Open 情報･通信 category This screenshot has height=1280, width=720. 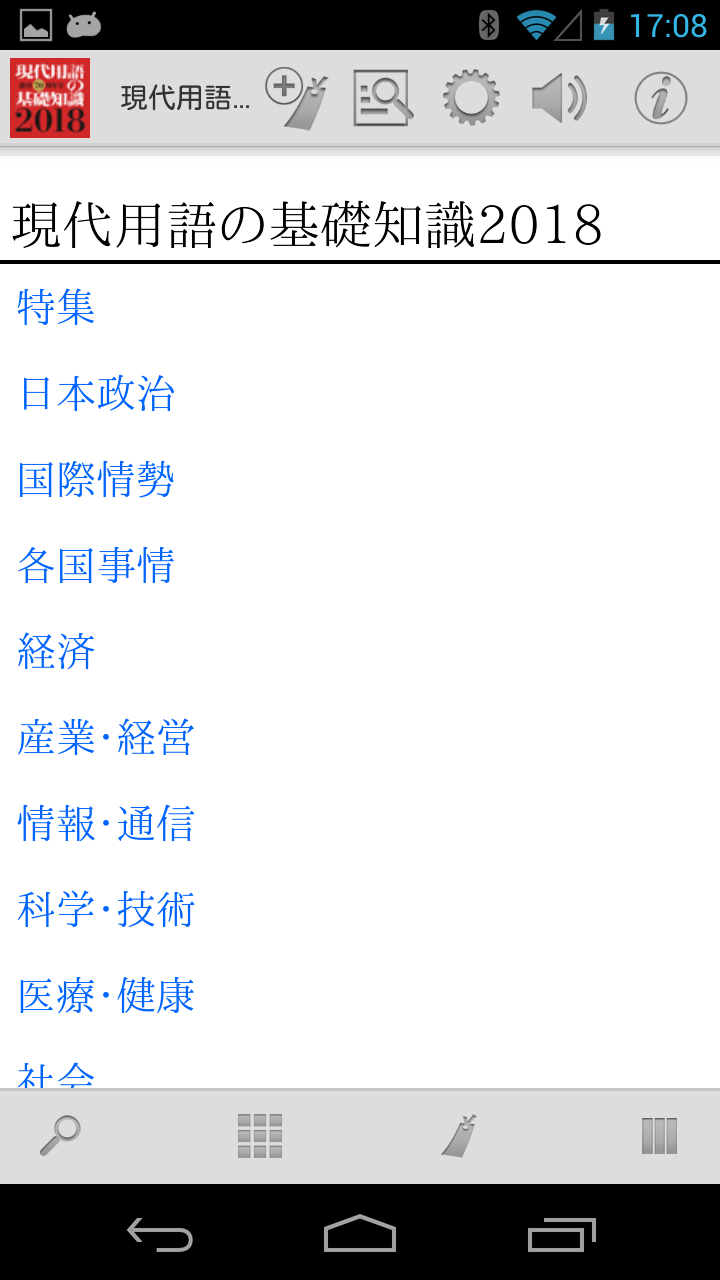click(106, 823)
